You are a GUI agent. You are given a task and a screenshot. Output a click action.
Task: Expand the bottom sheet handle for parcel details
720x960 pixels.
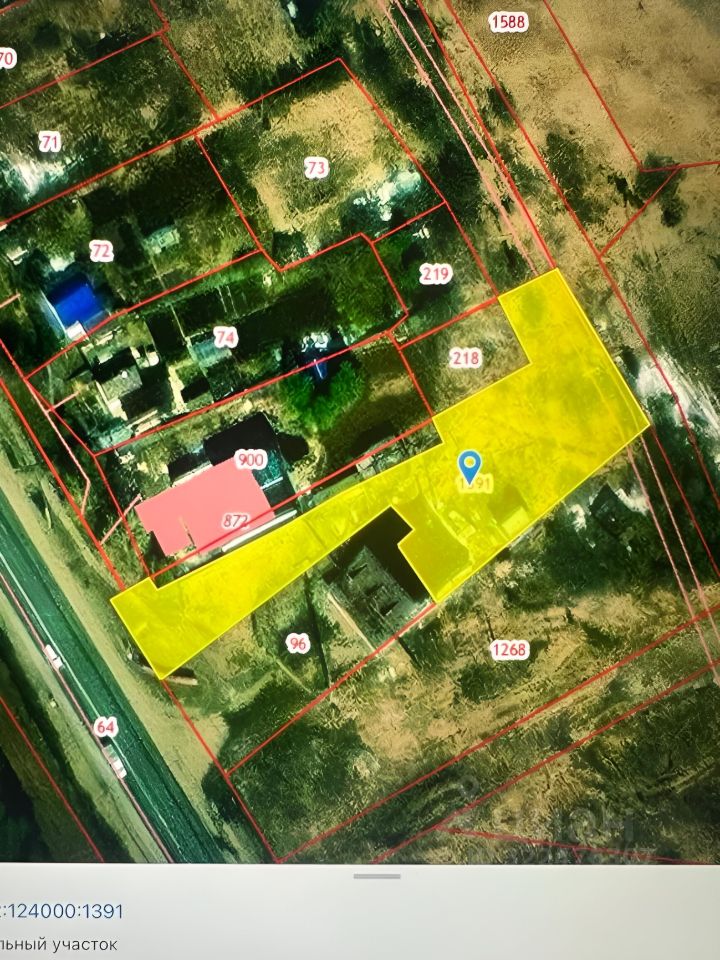pyautogui.click(x=377, y=876)
